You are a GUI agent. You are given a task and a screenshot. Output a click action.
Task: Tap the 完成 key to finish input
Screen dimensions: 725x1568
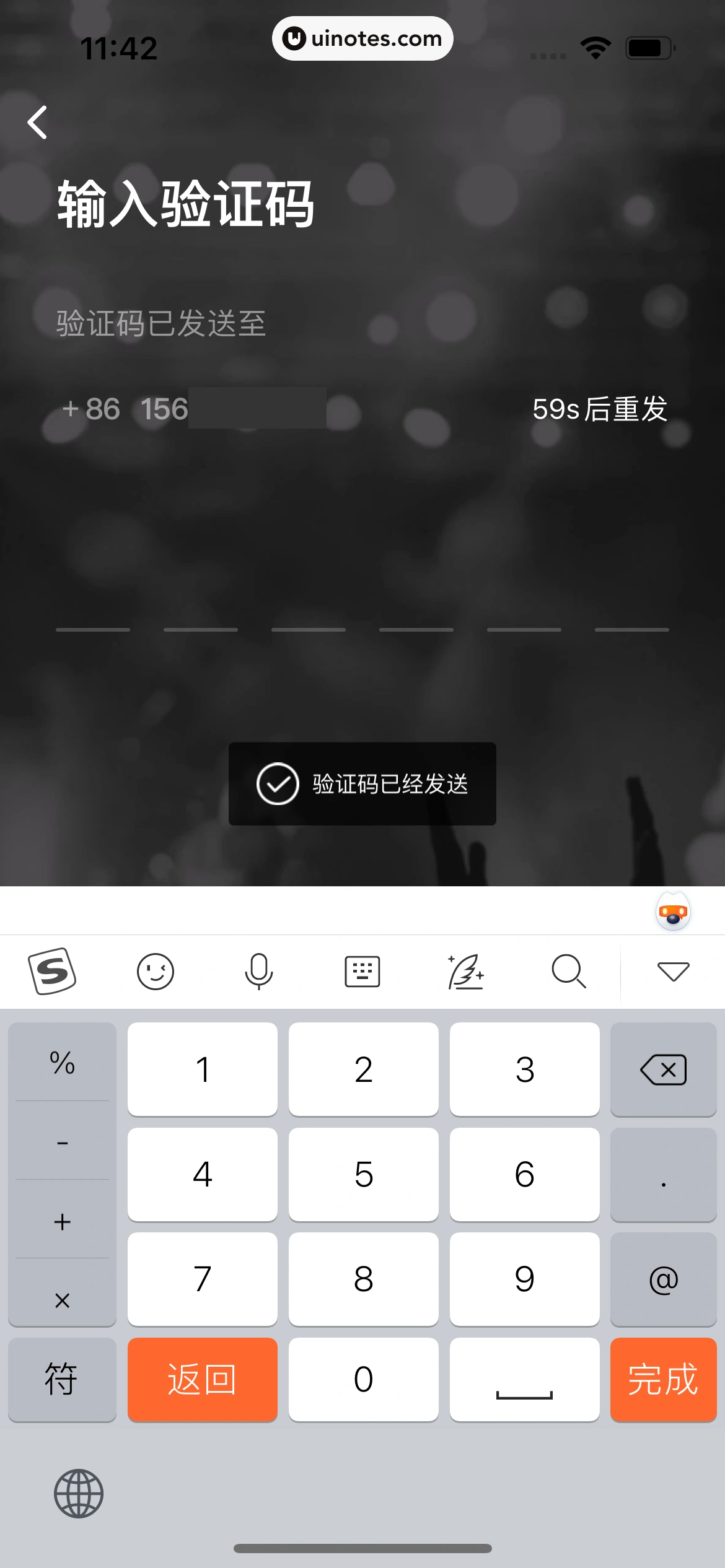663,1381
